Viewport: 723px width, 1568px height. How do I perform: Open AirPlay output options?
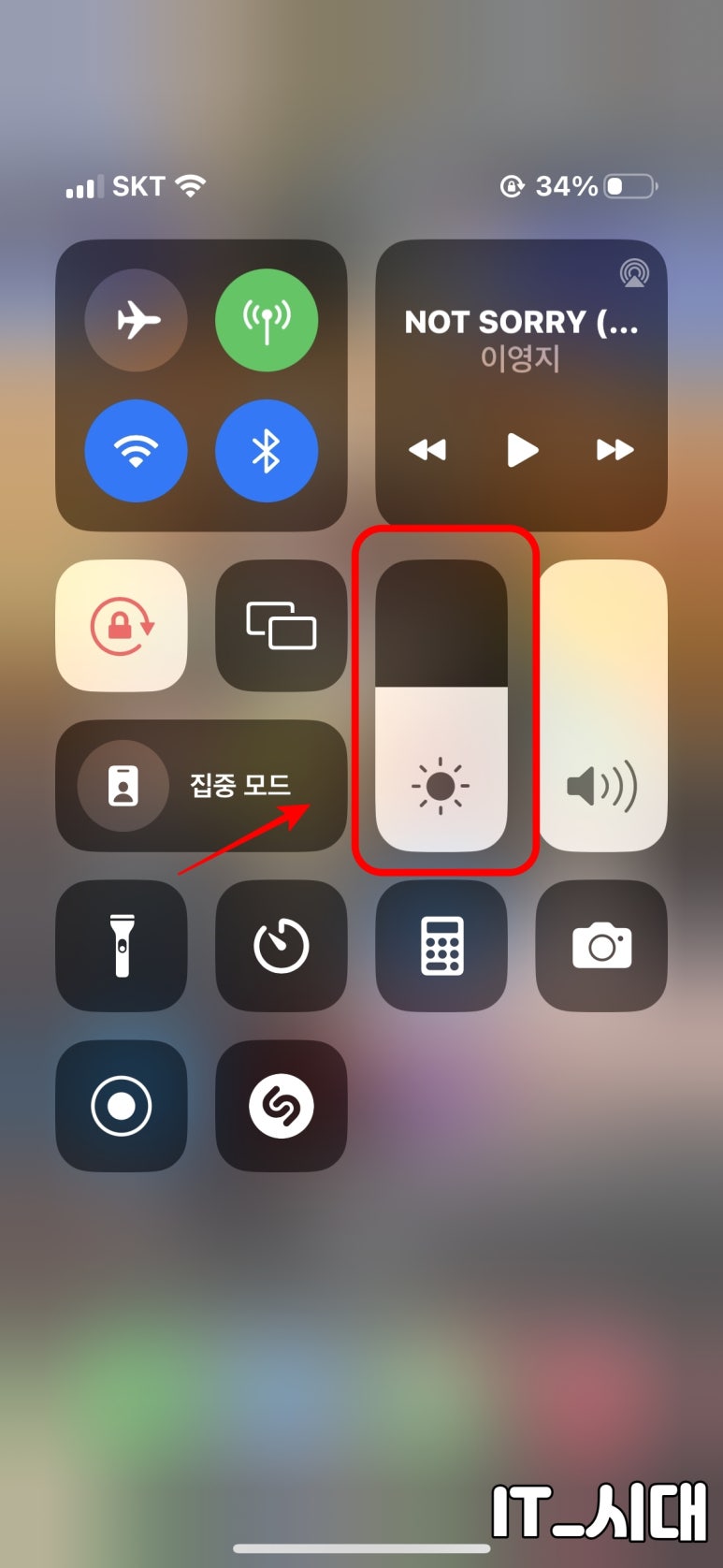634,273
